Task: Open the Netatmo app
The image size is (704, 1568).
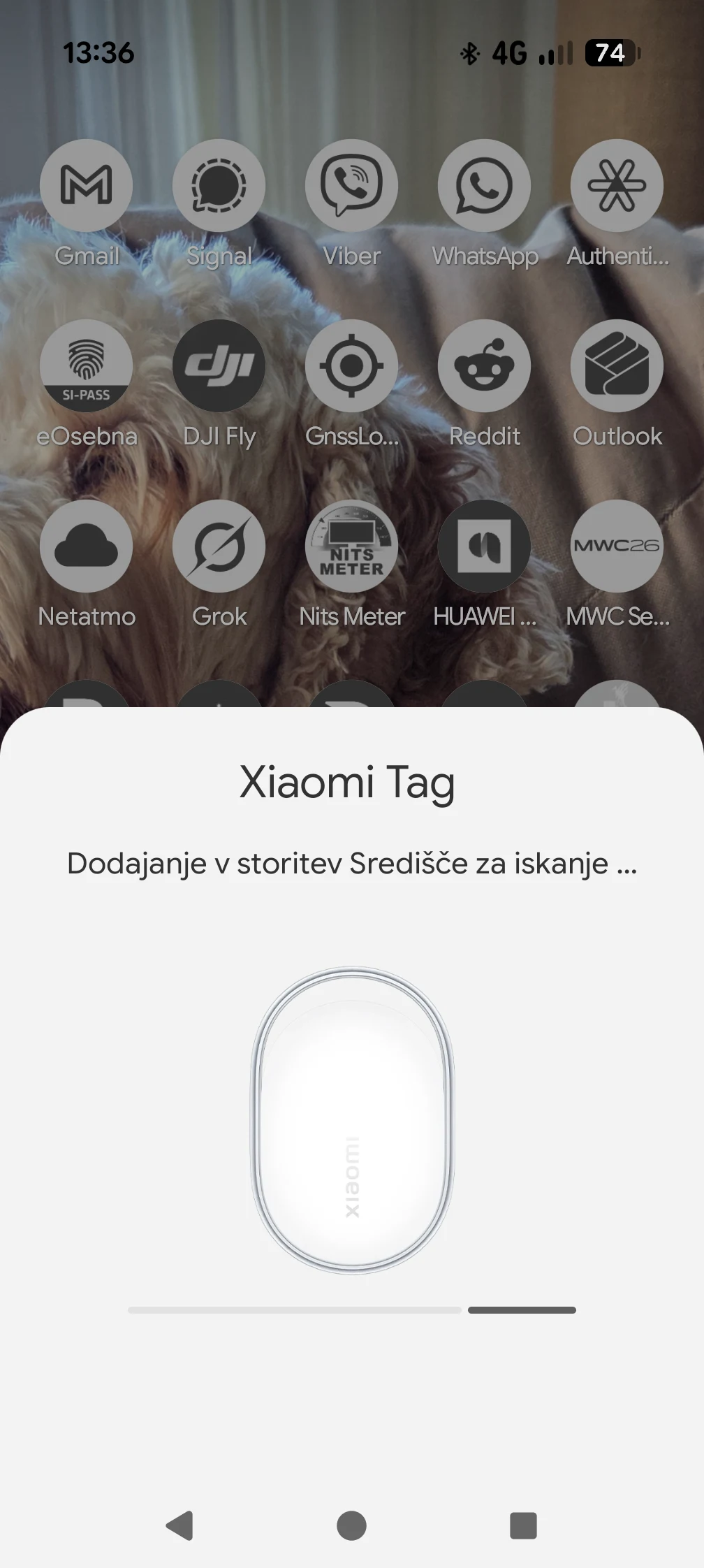Action: tap(86, 546)
